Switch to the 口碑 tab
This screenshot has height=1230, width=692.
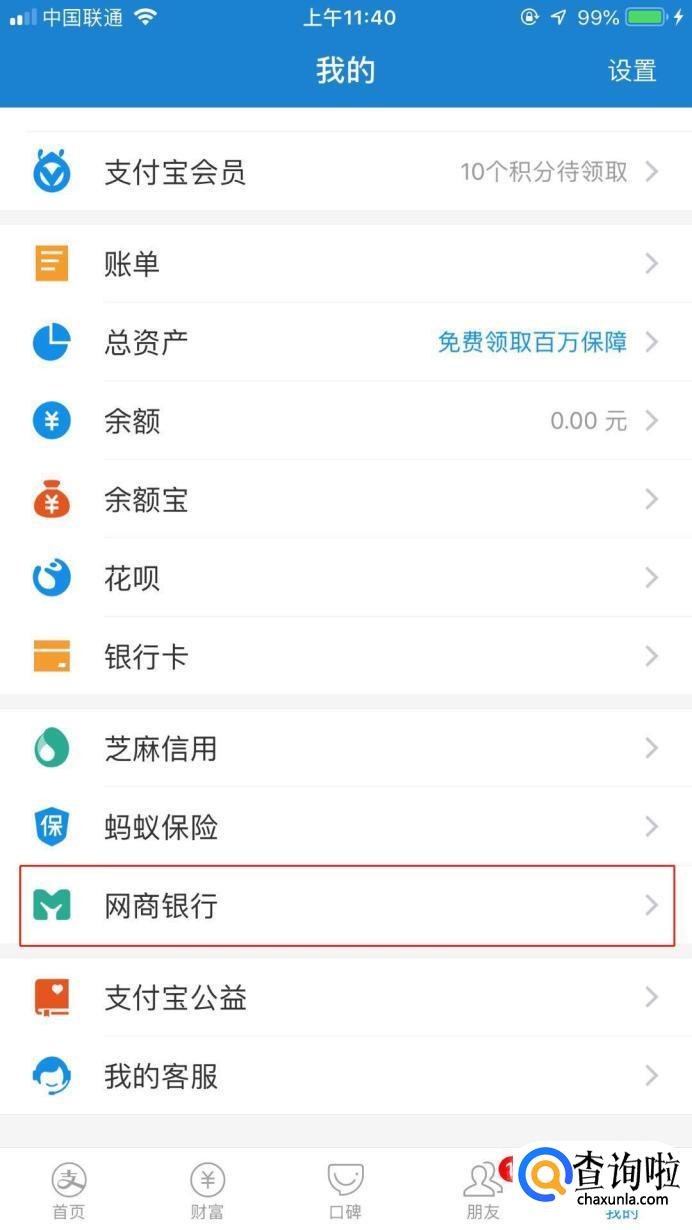[345, 1191]
